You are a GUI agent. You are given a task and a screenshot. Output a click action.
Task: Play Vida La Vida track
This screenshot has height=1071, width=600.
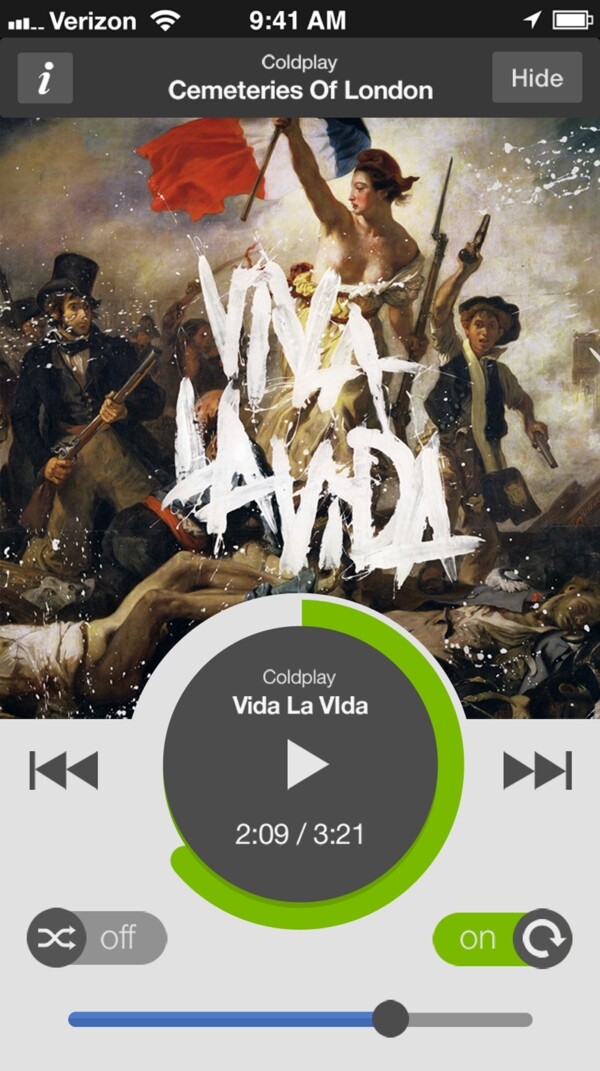306,767
